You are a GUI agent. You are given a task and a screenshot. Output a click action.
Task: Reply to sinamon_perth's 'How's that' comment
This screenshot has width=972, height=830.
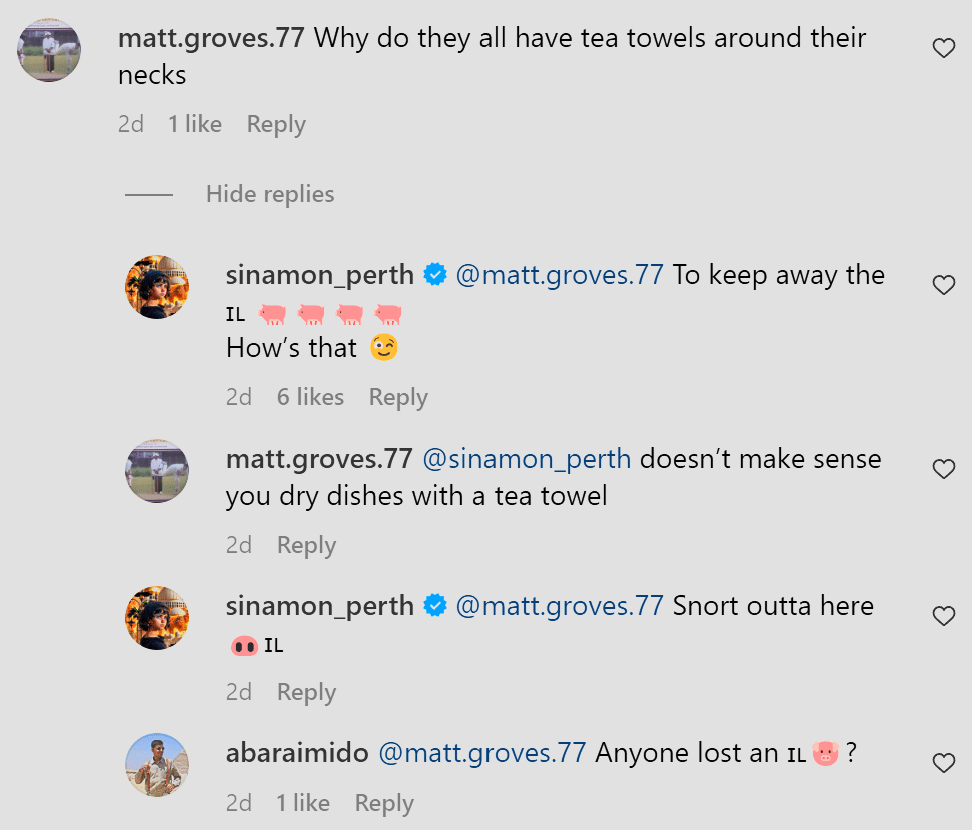[398, 397]
